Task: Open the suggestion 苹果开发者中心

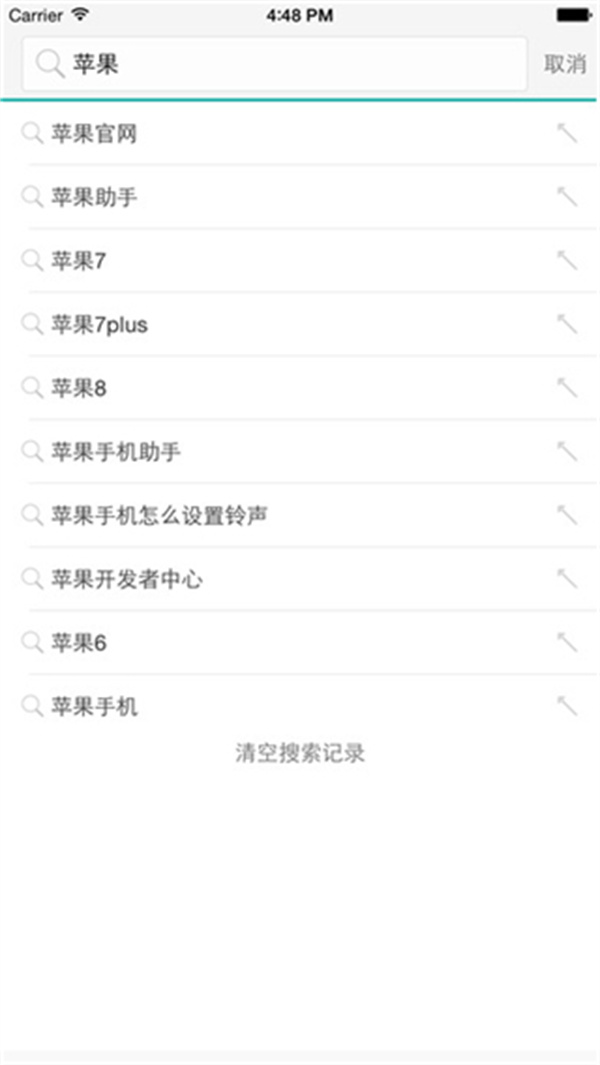Action: [x=127, y=580]
